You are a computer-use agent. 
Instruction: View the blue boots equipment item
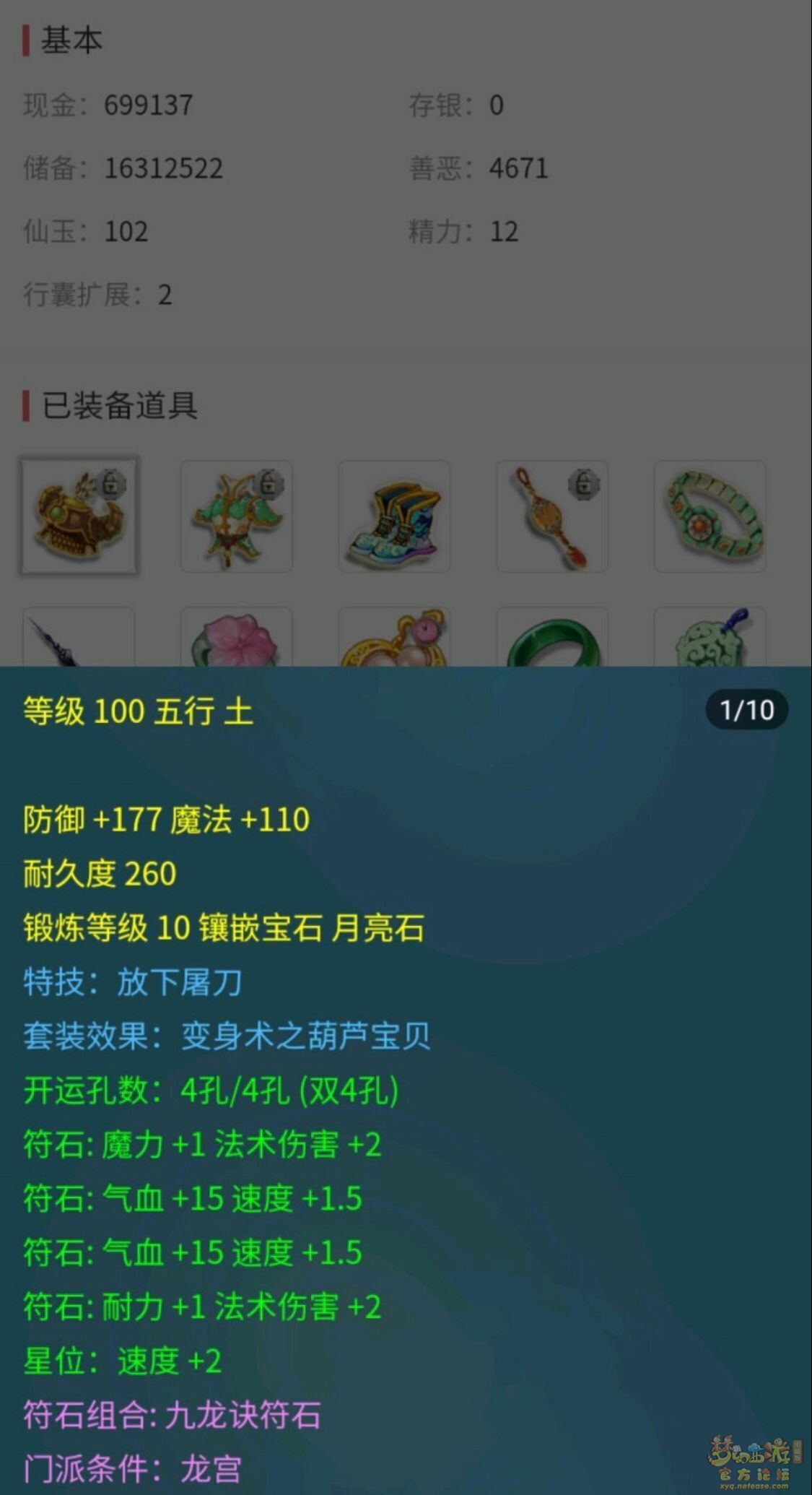pos(394,516)
